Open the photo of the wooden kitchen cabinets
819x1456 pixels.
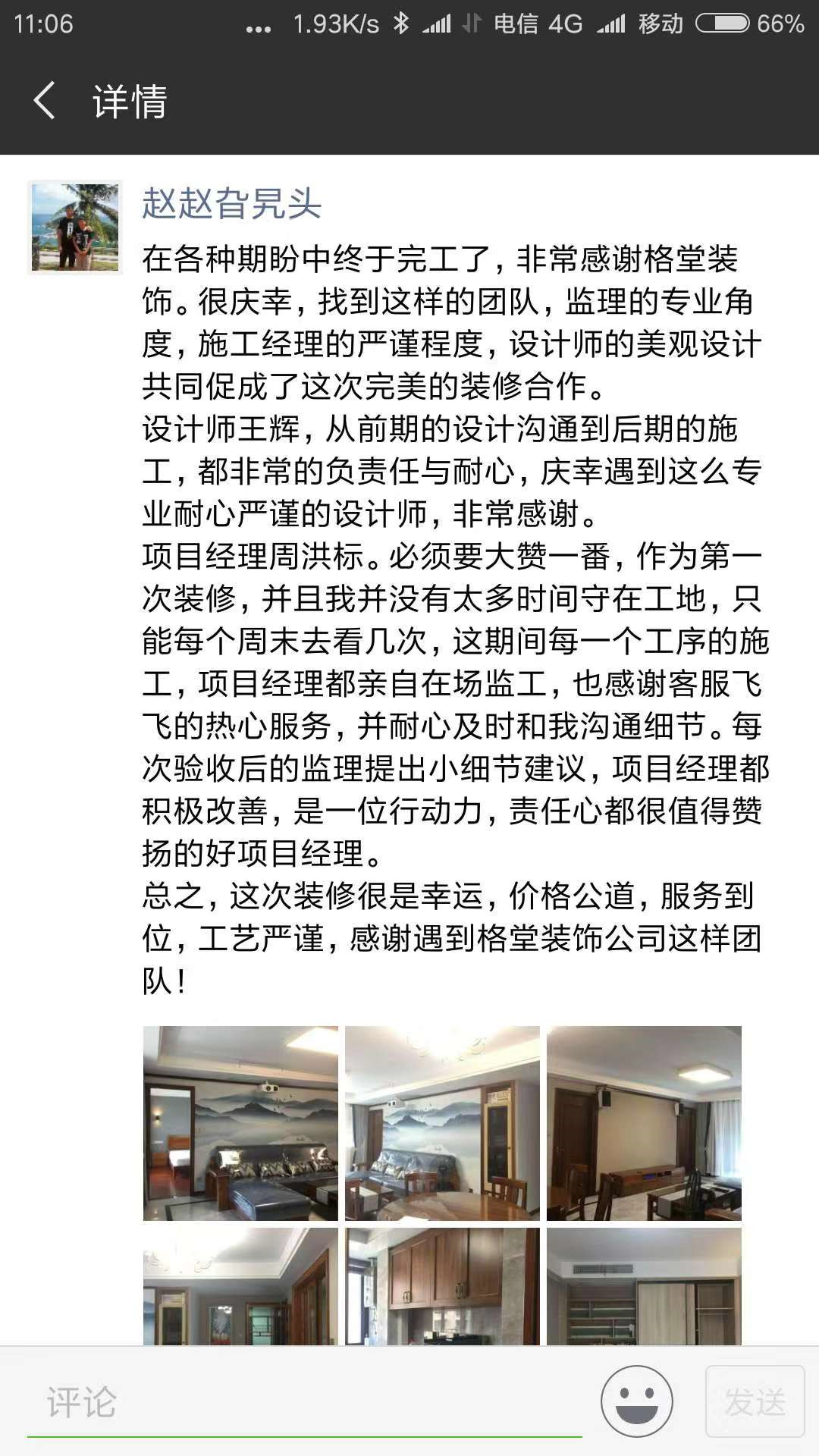tap(442, 1288)
